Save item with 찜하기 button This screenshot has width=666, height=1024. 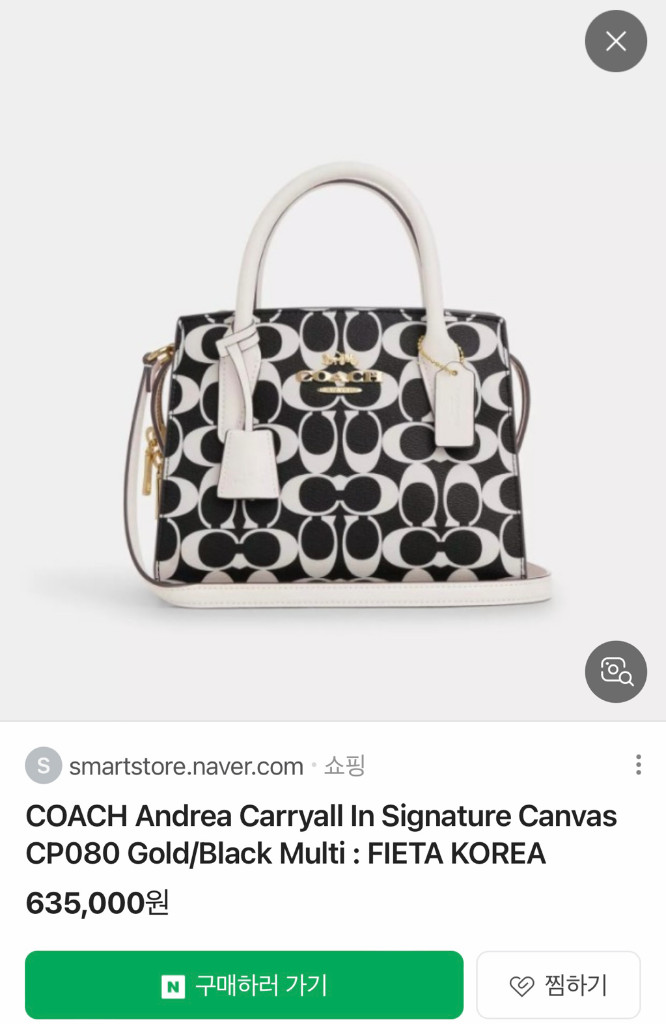tap(558, 985)
